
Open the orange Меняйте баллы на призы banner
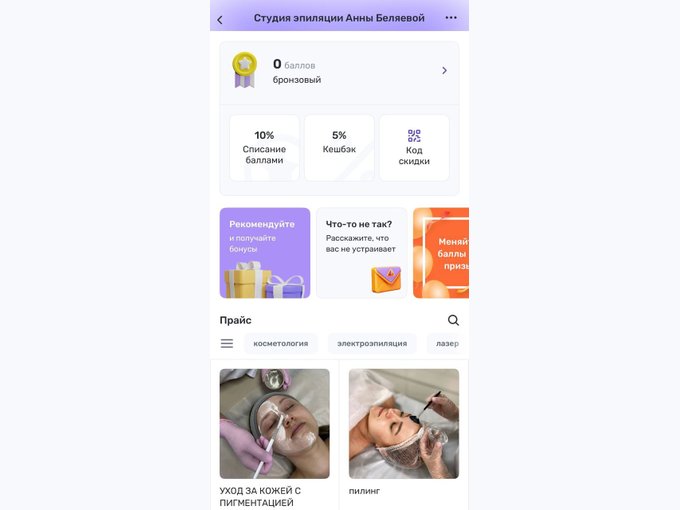pos(441,253)
